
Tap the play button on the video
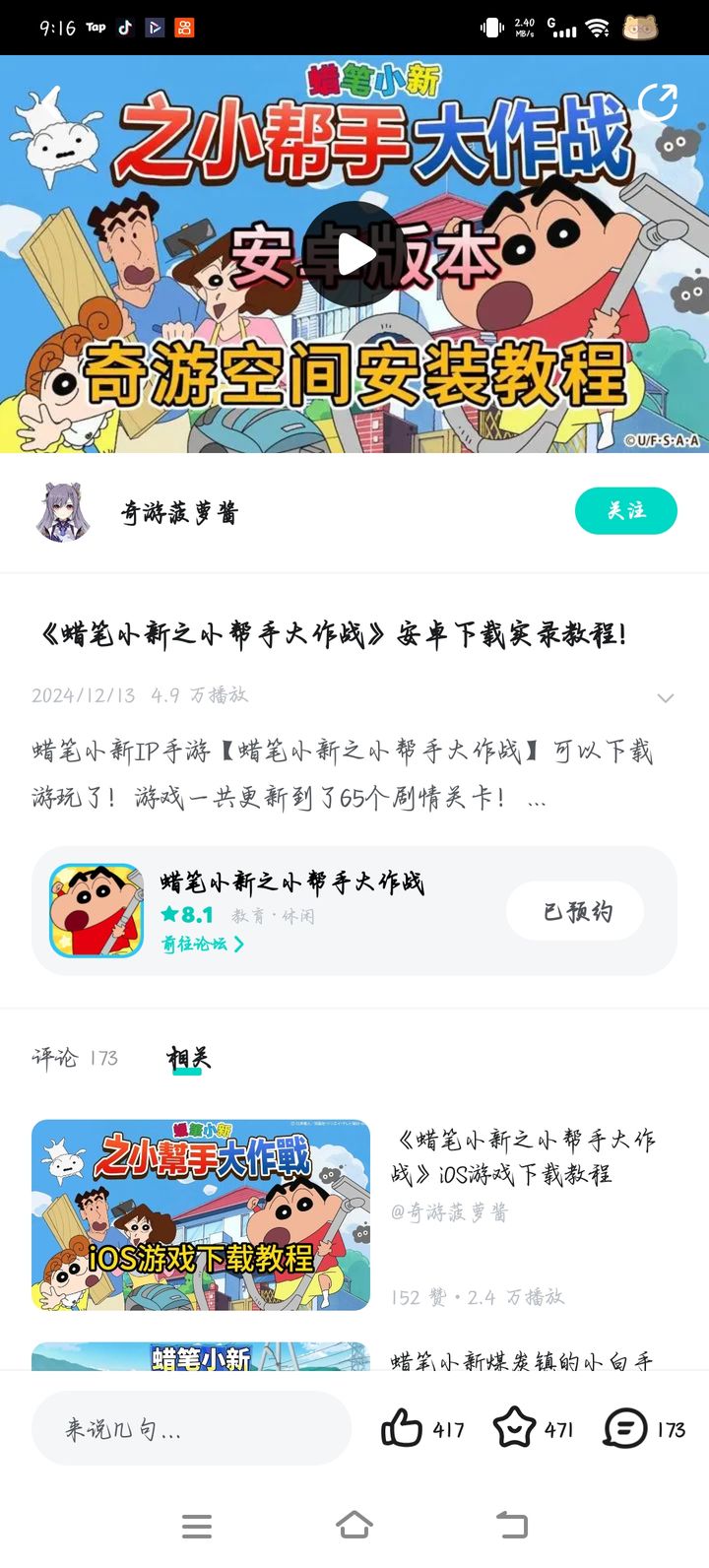(354, 254)
